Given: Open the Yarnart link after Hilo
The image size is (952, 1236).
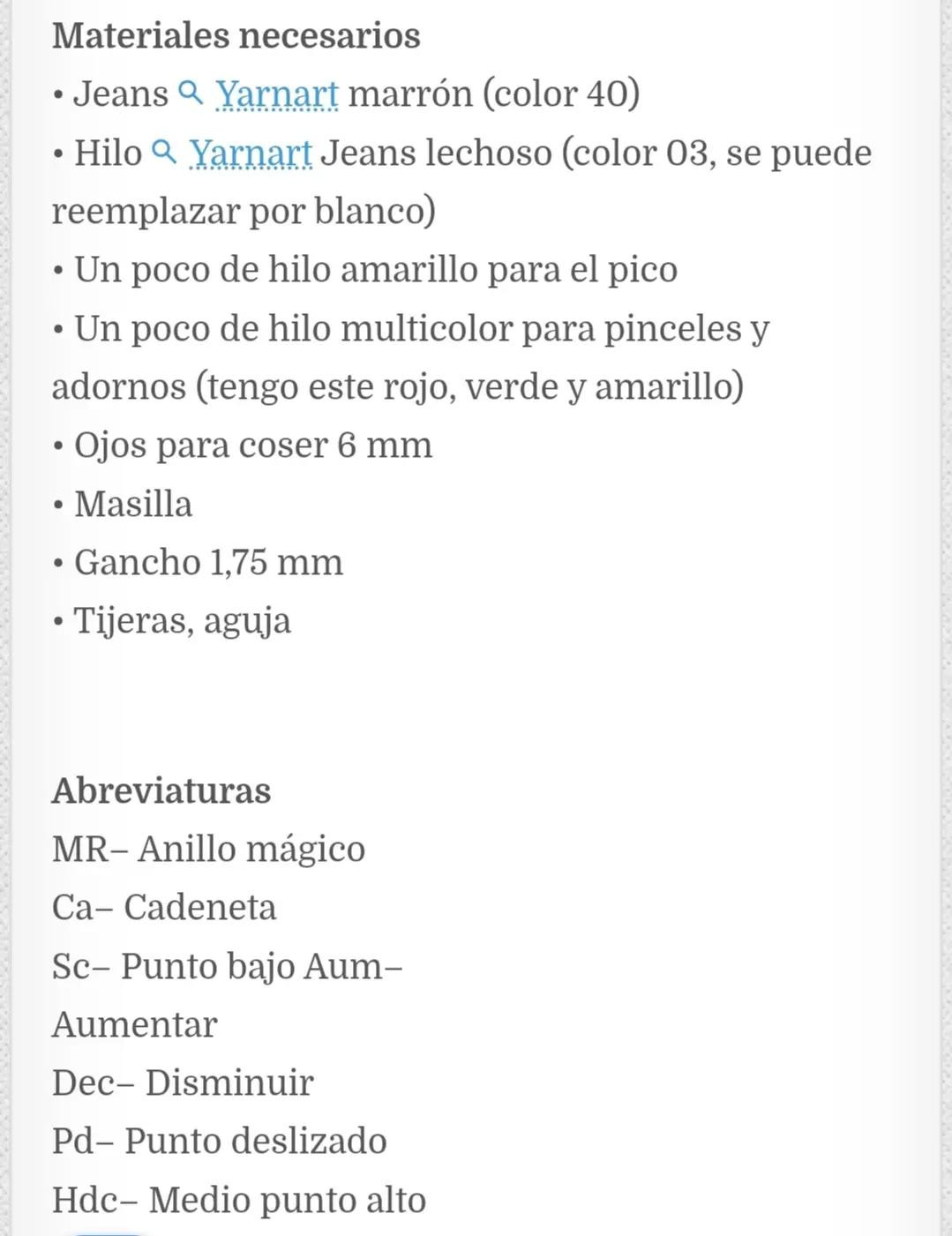Looking at the screenshot, I should click(x=250, y=153).
